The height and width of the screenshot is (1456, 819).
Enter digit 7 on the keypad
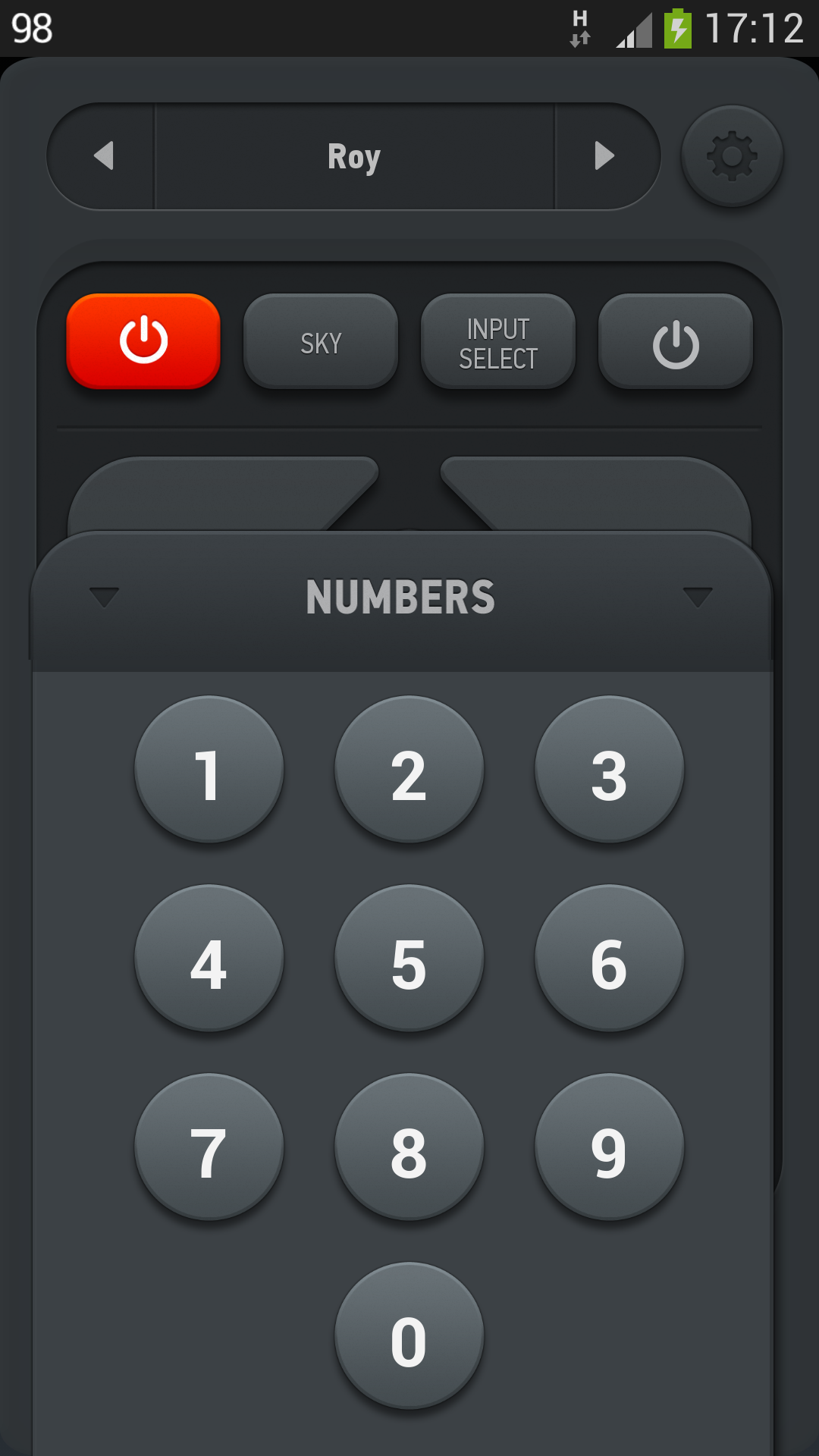pos(209,1147)
